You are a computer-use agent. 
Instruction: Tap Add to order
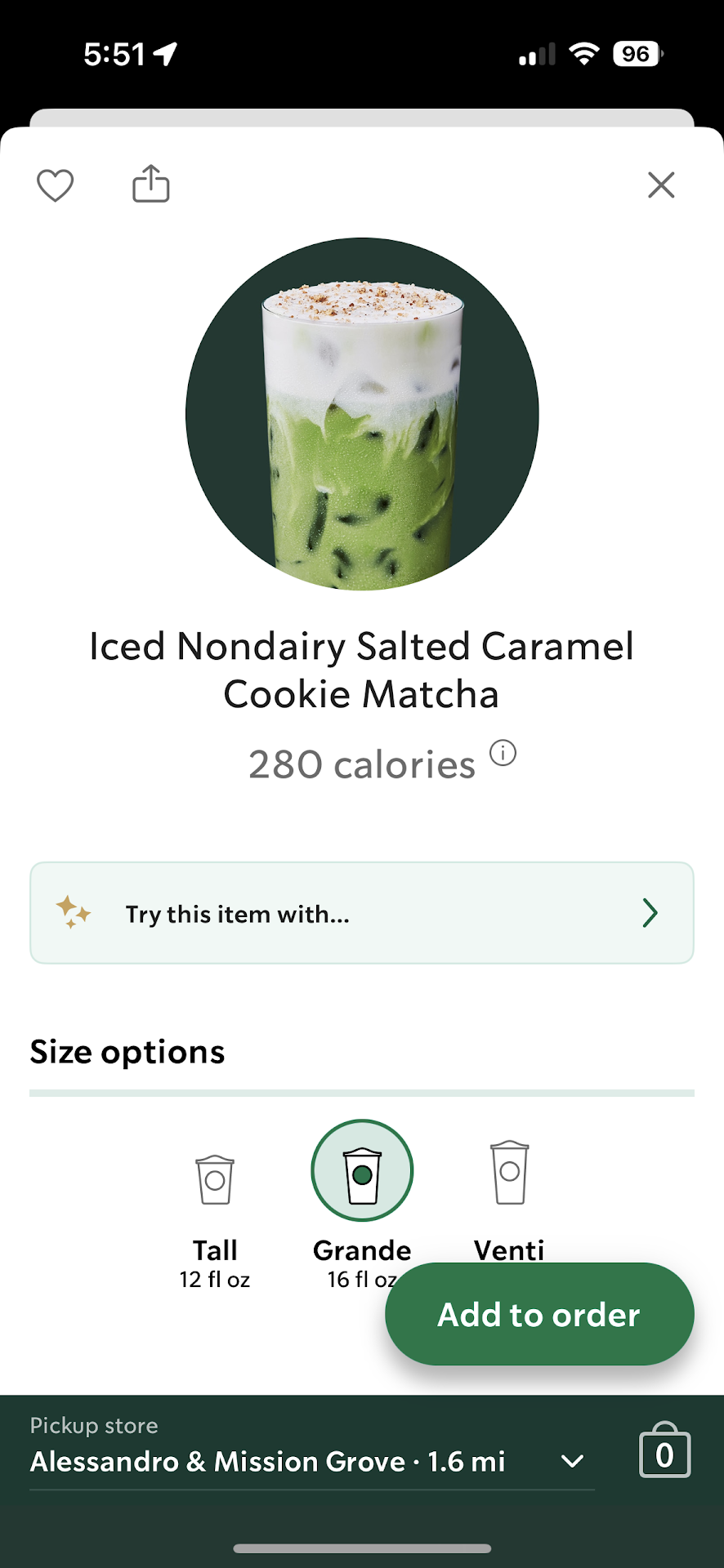click(x=539, y=1314)
